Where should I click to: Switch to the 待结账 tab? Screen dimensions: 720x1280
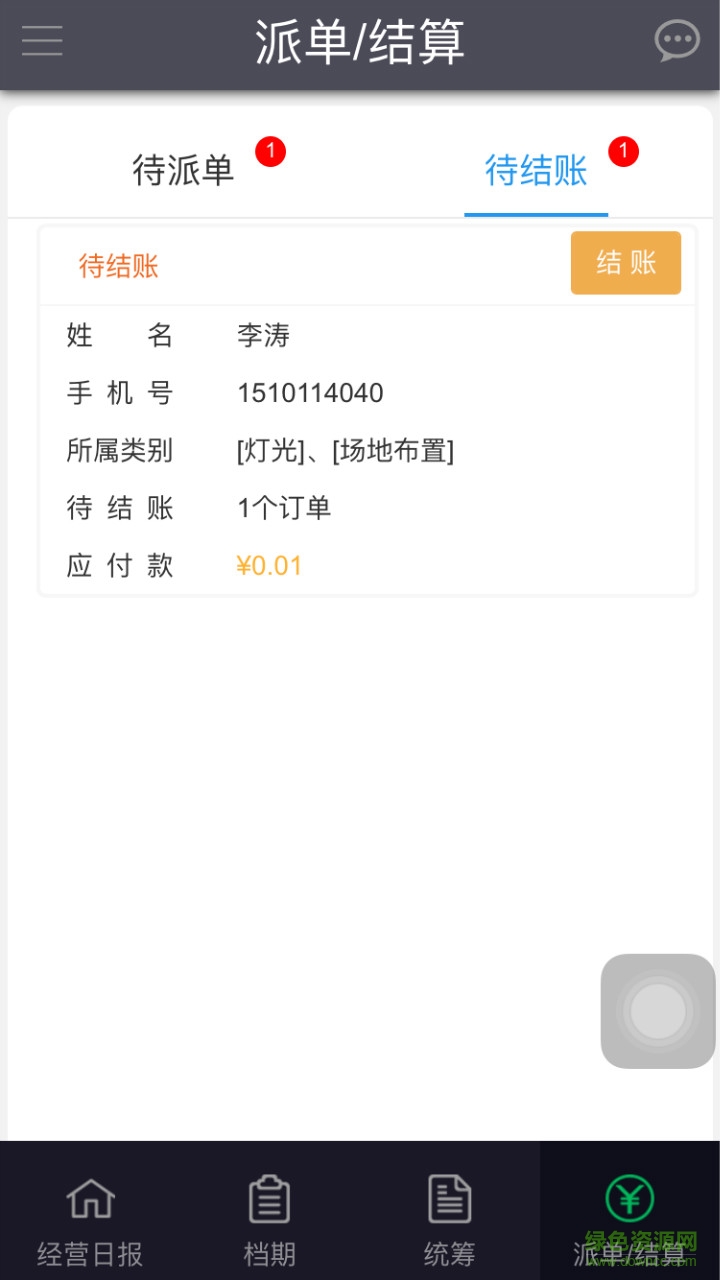(536, 170)
